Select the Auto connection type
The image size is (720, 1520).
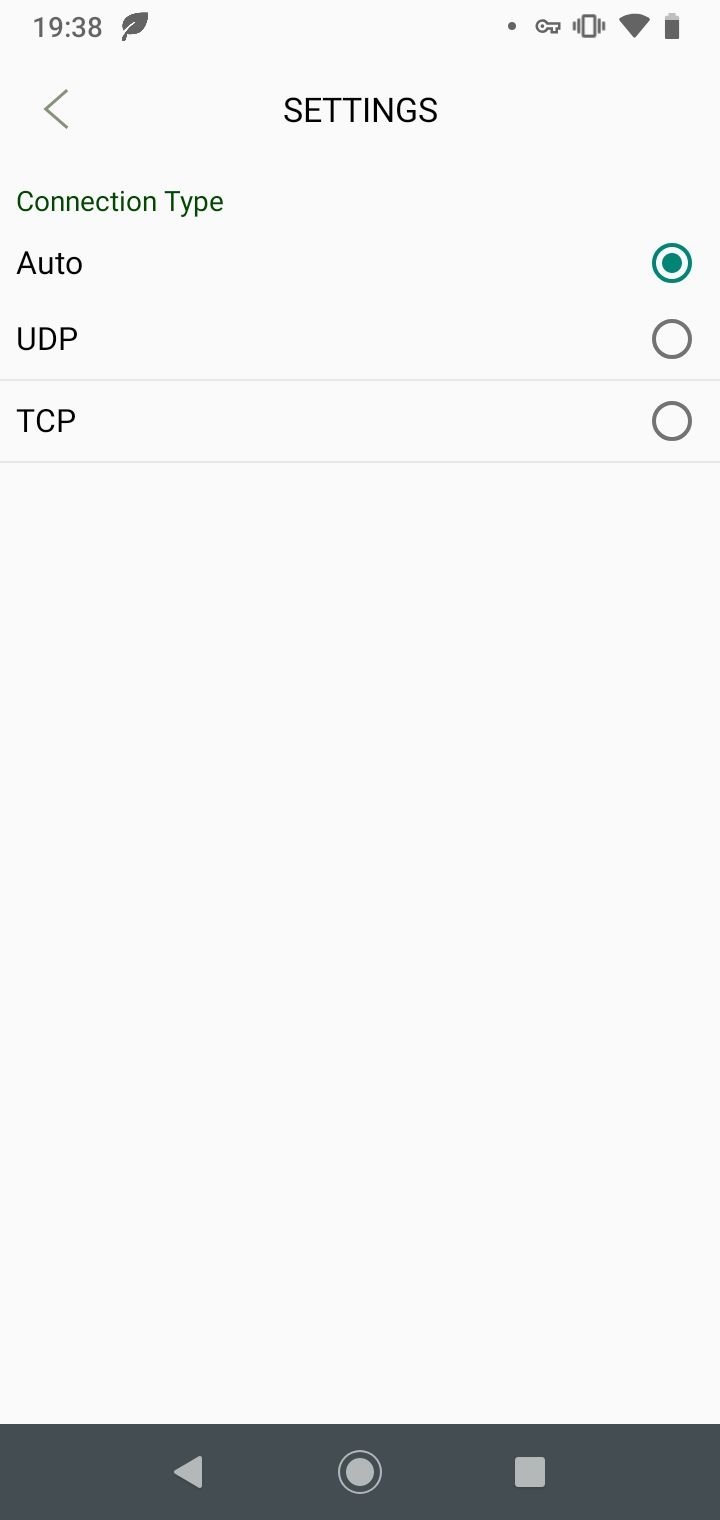360,263
